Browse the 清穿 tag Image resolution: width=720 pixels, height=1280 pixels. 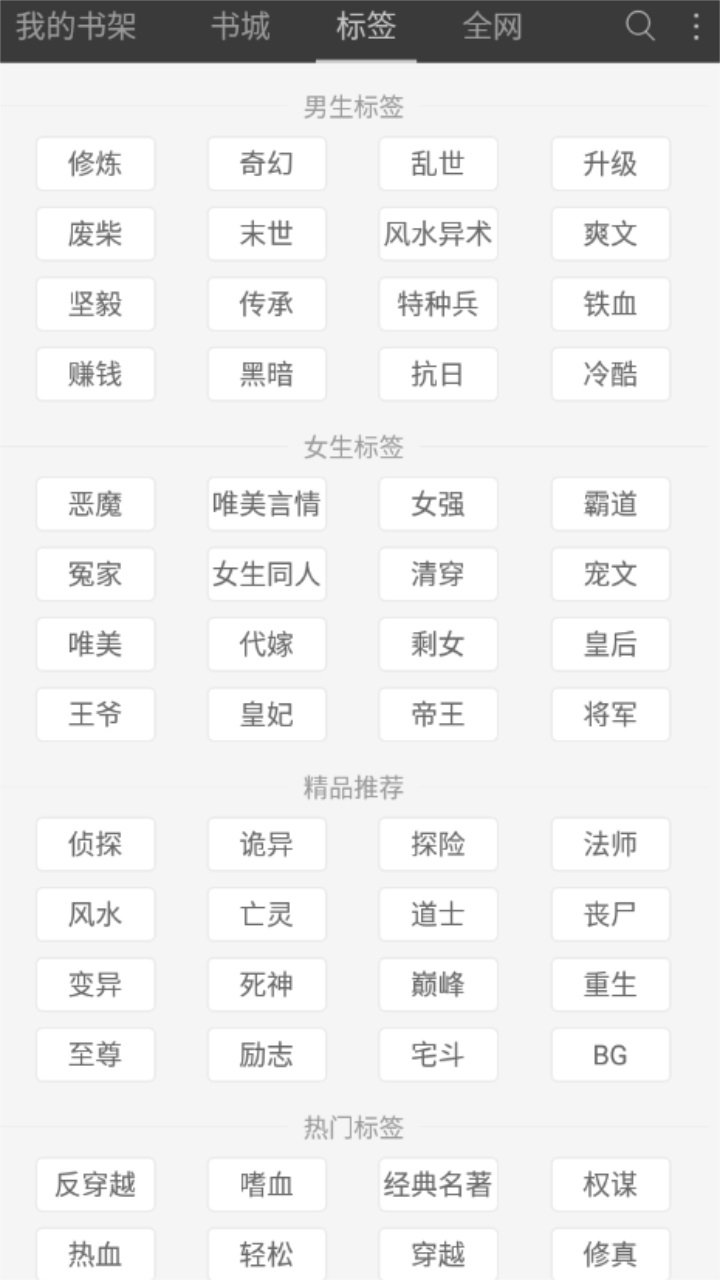(438, 574)
